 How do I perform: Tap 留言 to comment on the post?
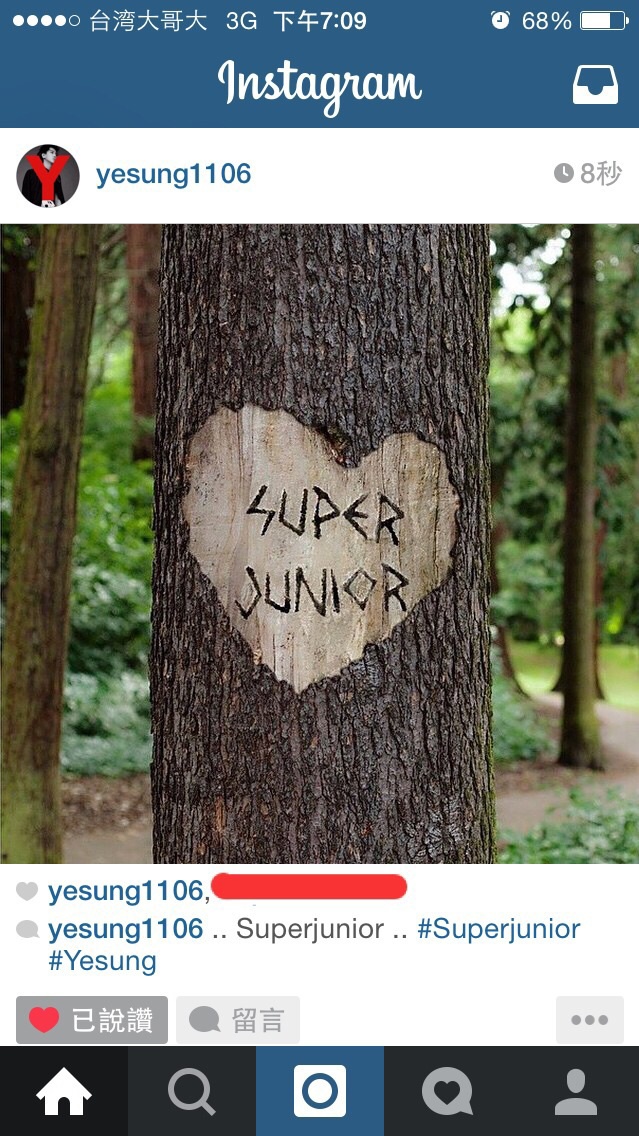point(238,1020)
